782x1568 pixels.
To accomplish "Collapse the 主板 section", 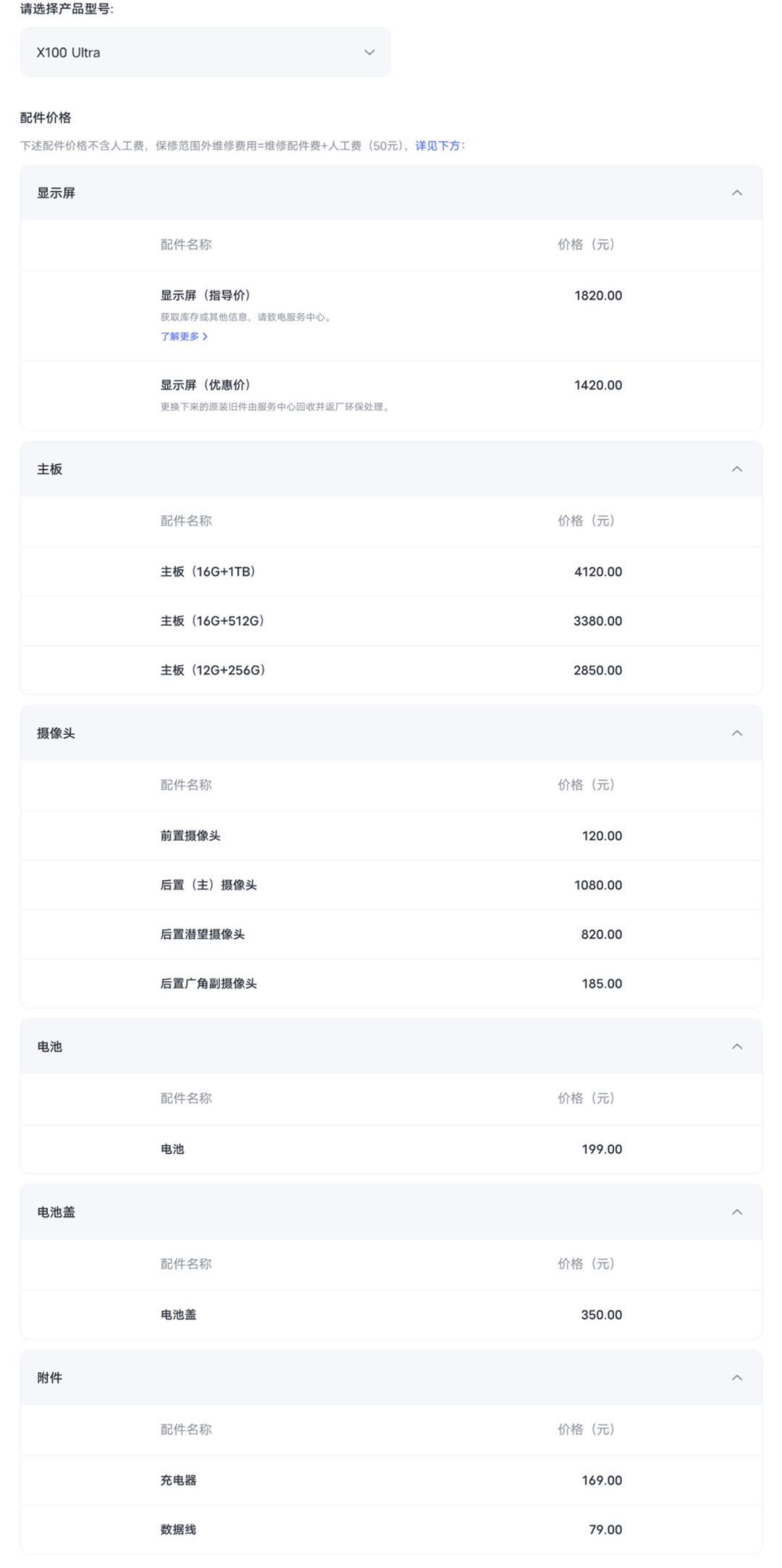I will pyautogui.click(x=736, y=469).
